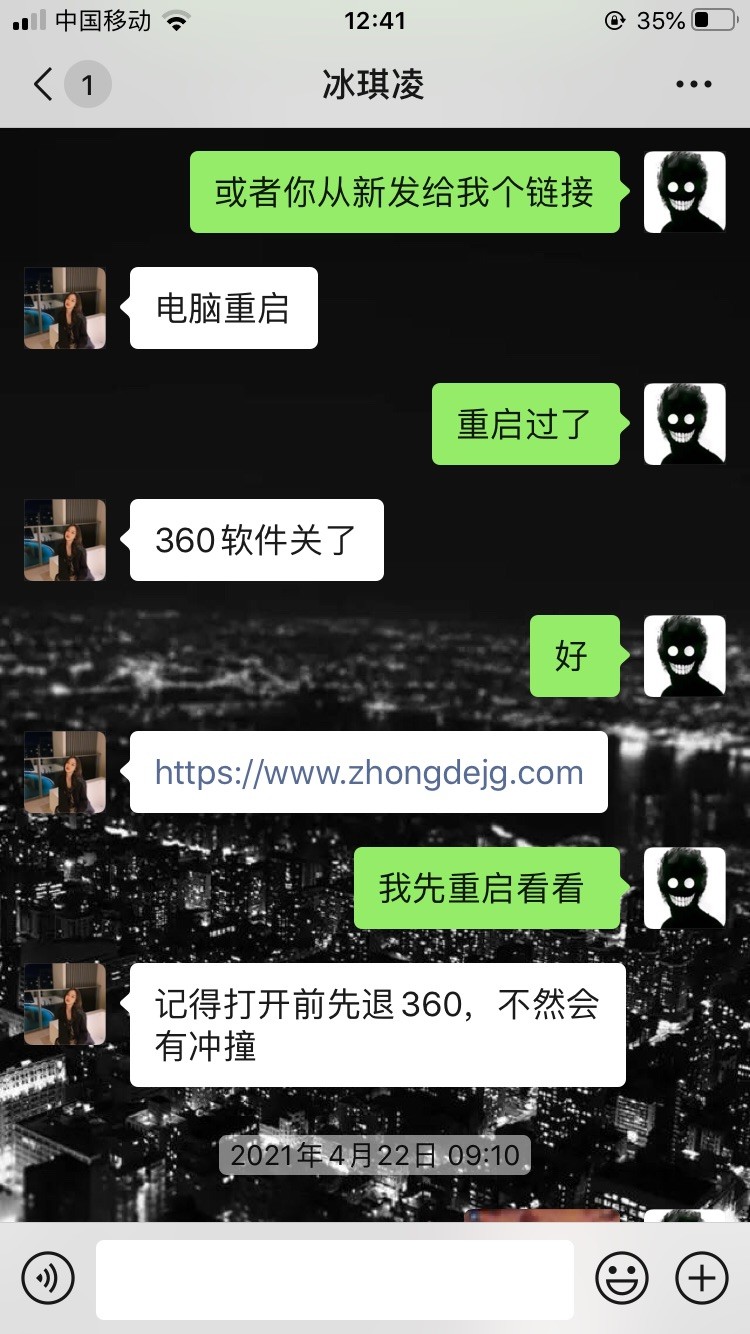750x1334 pixels.
Task: Tap the message text field
Action: (x=334, y=1278)
